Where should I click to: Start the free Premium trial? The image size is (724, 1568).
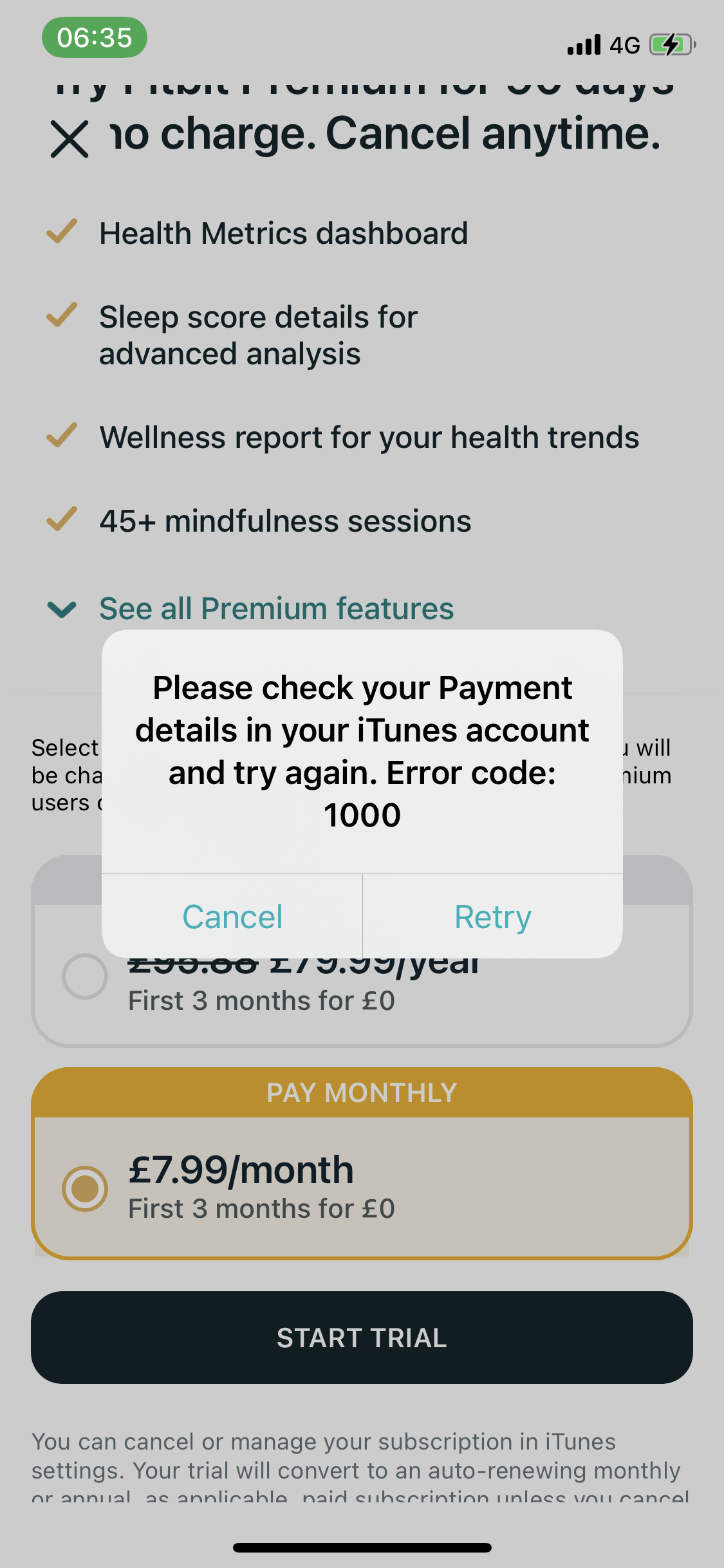(x=362, y=1338)
